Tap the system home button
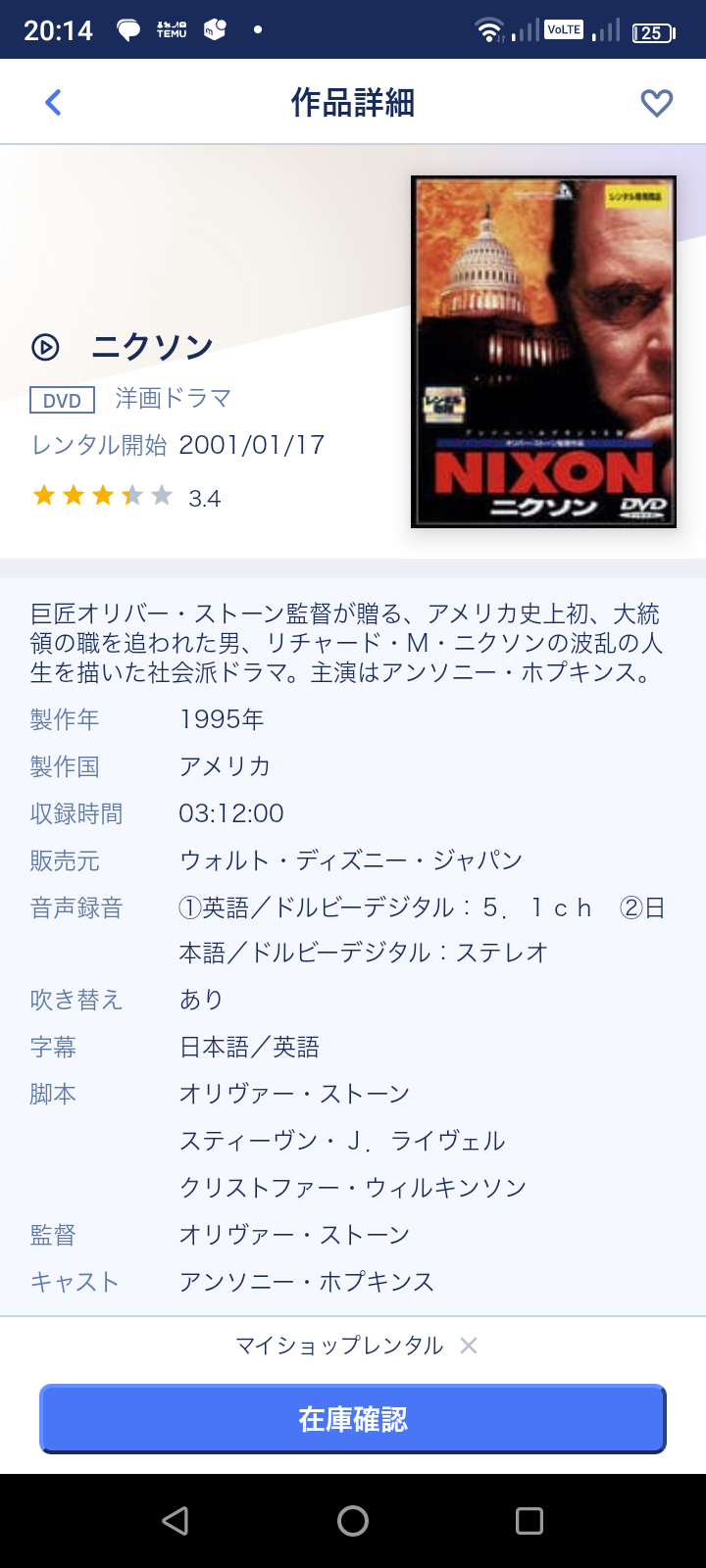706x1568 pixels. coord(353,1521)
